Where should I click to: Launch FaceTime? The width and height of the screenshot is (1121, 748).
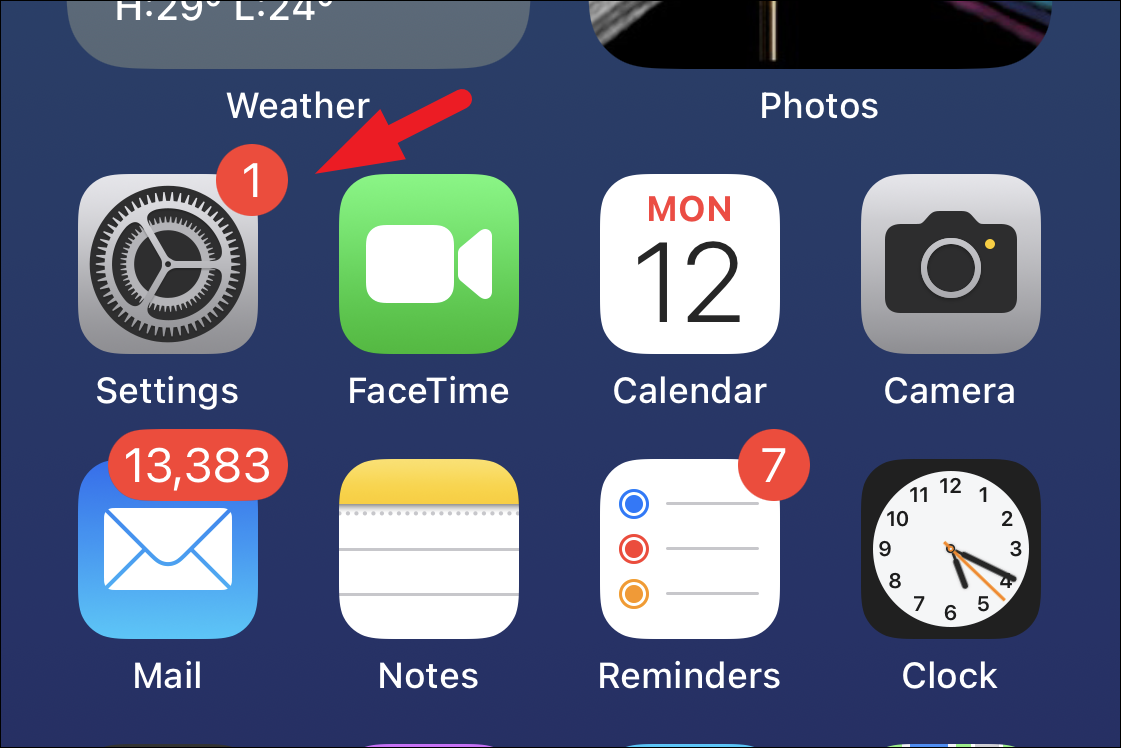429,264
